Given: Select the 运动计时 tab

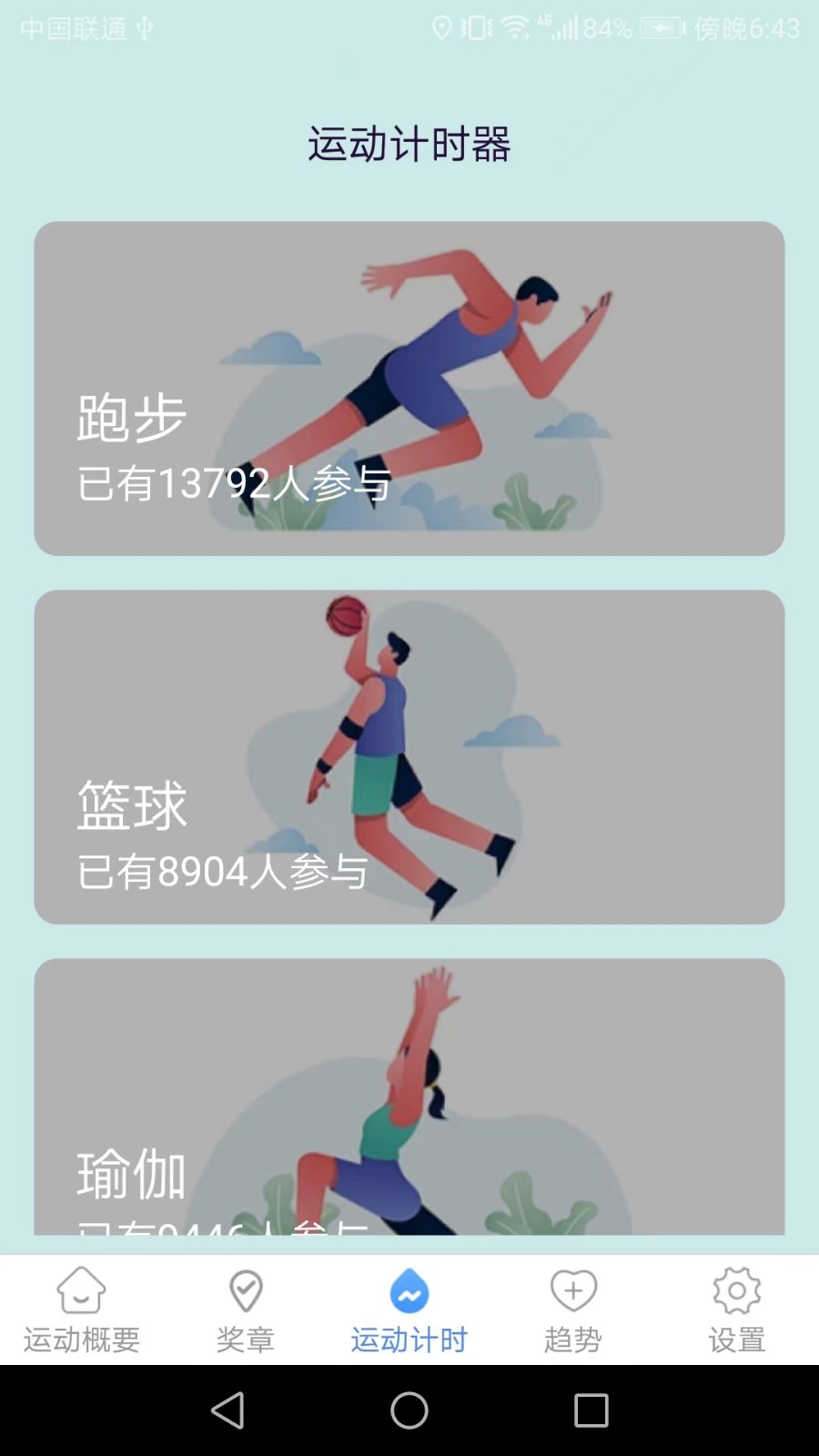Looking at the screenshot, I should [x=409, y=1310].
